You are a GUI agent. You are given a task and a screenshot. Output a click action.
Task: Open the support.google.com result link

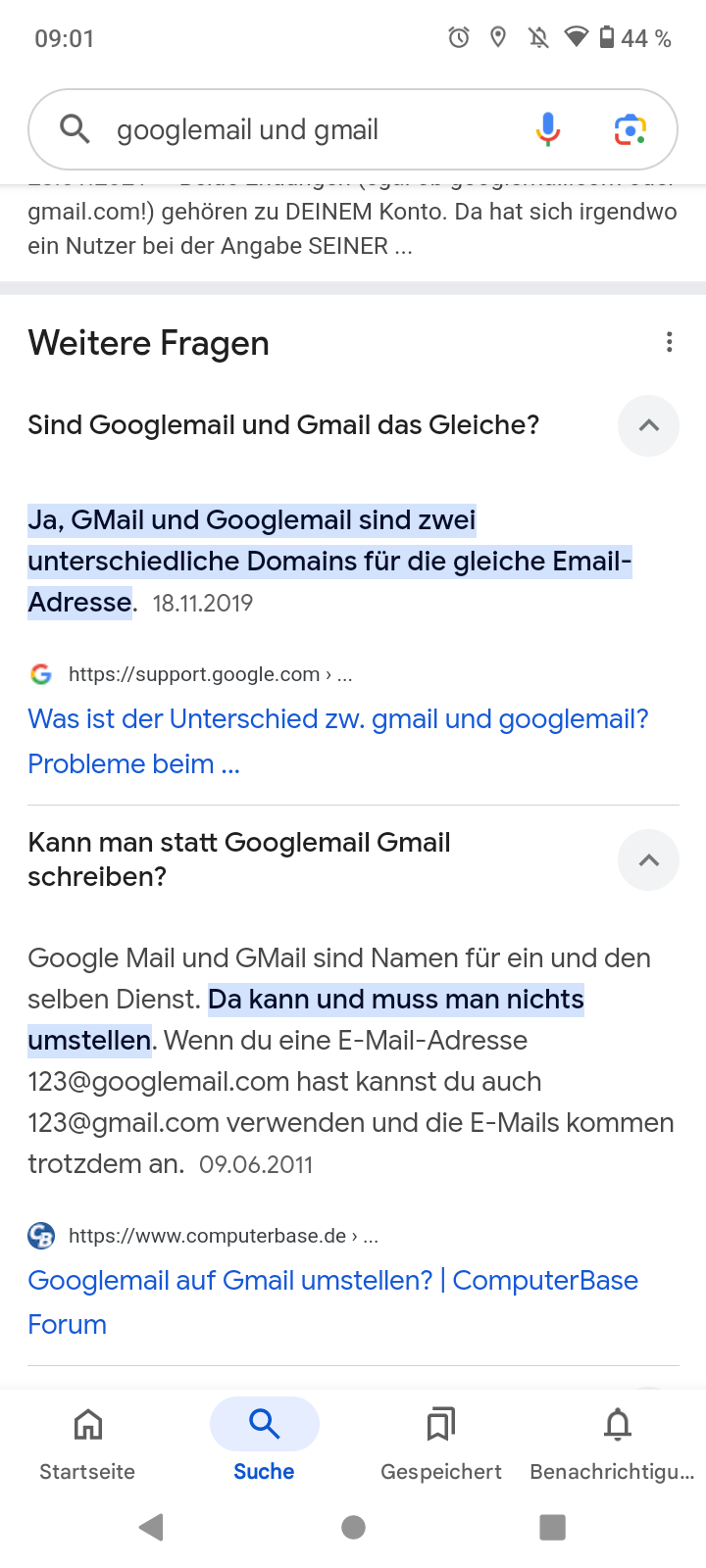point(337,719)
